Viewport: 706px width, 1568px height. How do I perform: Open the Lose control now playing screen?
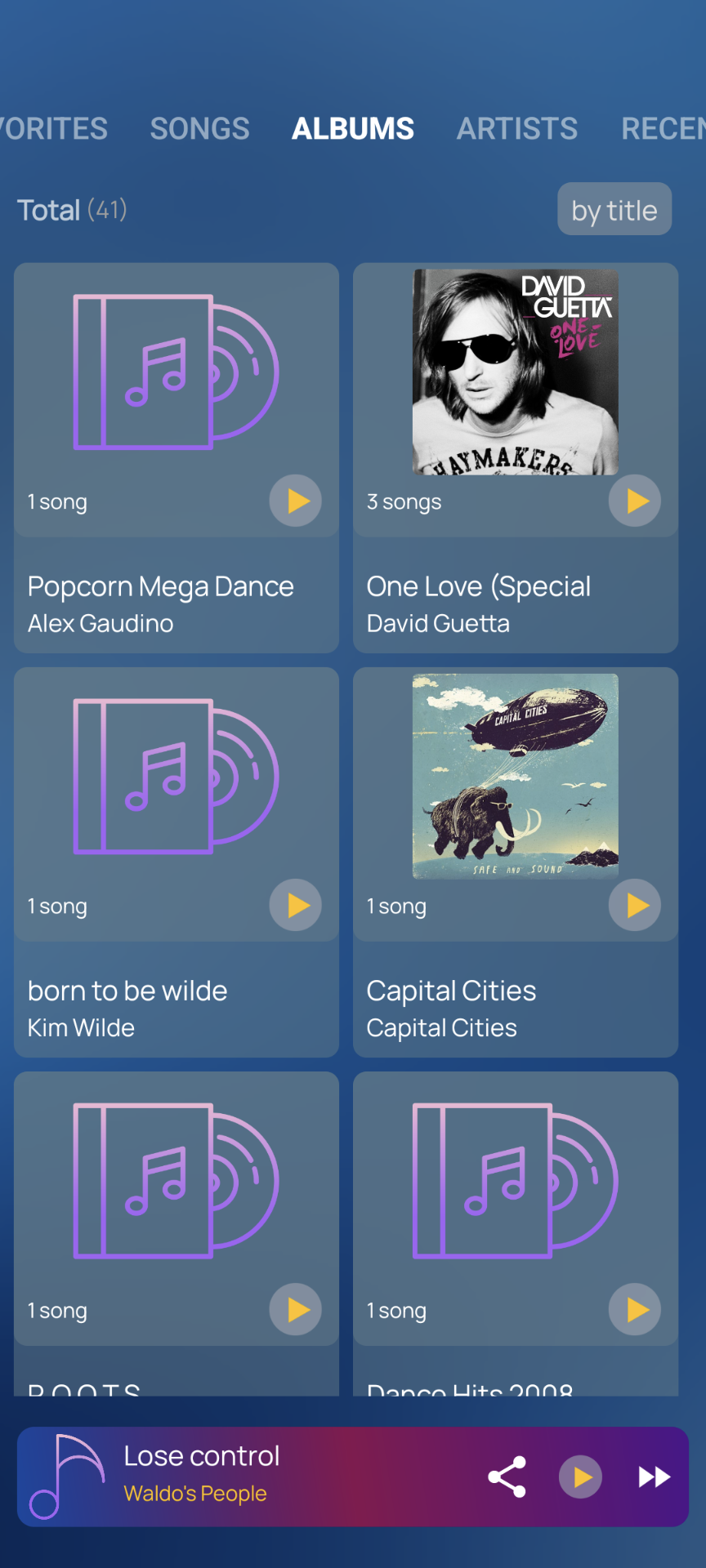click(245, 1475)
